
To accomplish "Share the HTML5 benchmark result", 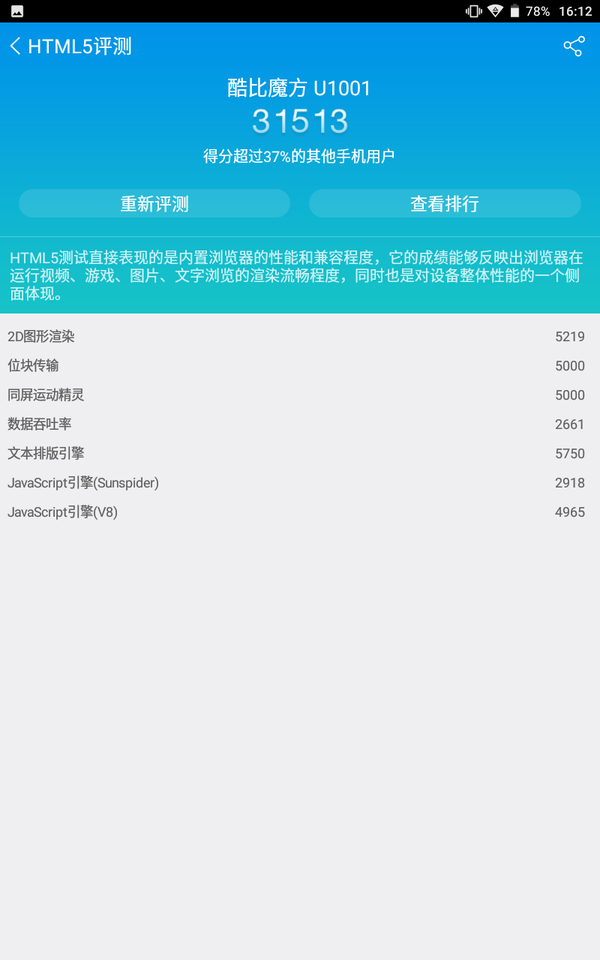I will (573, 47).
